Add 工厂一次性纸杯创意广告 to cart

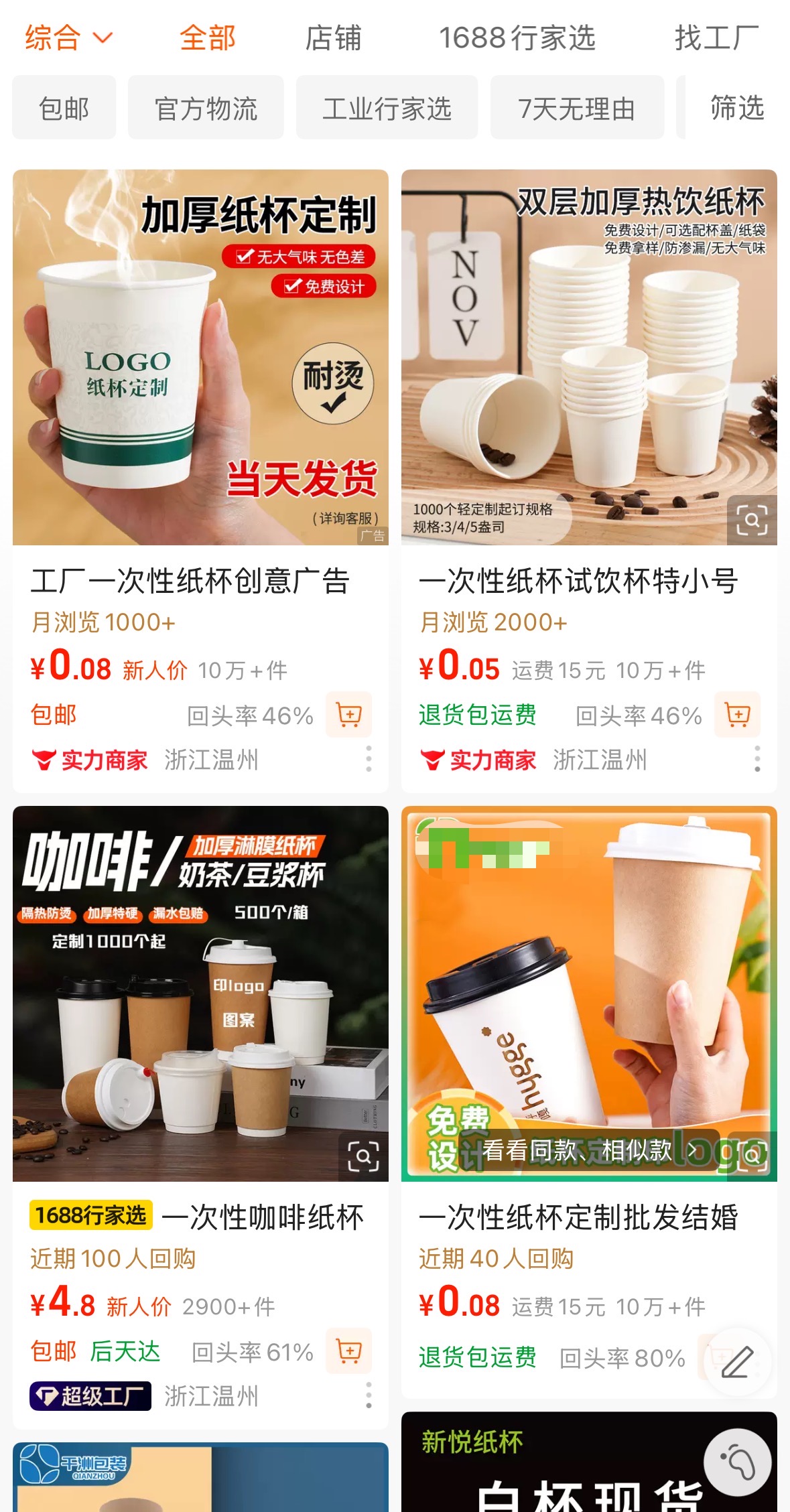[x=348, y=715]
